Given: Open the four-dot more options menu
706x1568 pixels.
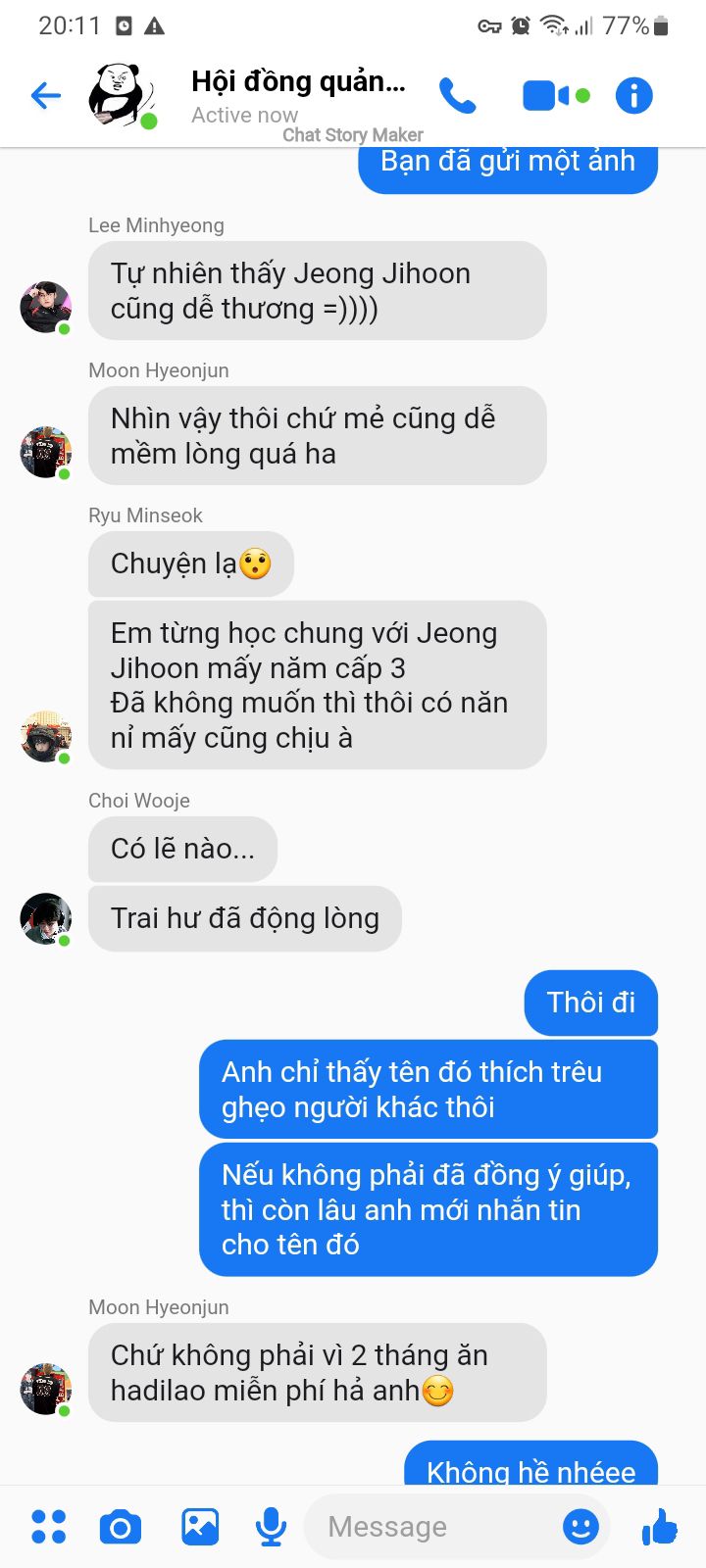Looking at the screenshot, I should [48, 1526].
